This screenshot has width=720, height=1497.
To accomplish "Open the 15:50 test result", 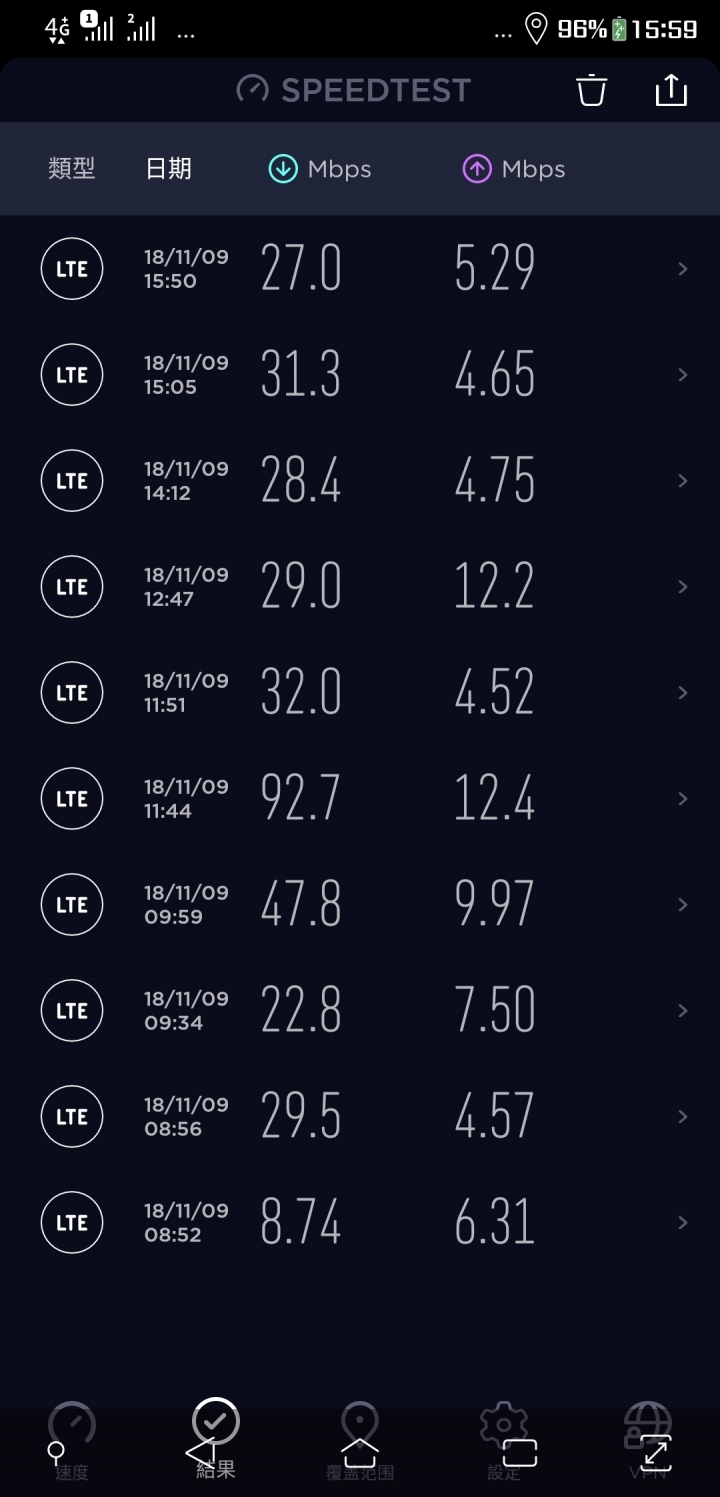I will click(x=360, y=268).
